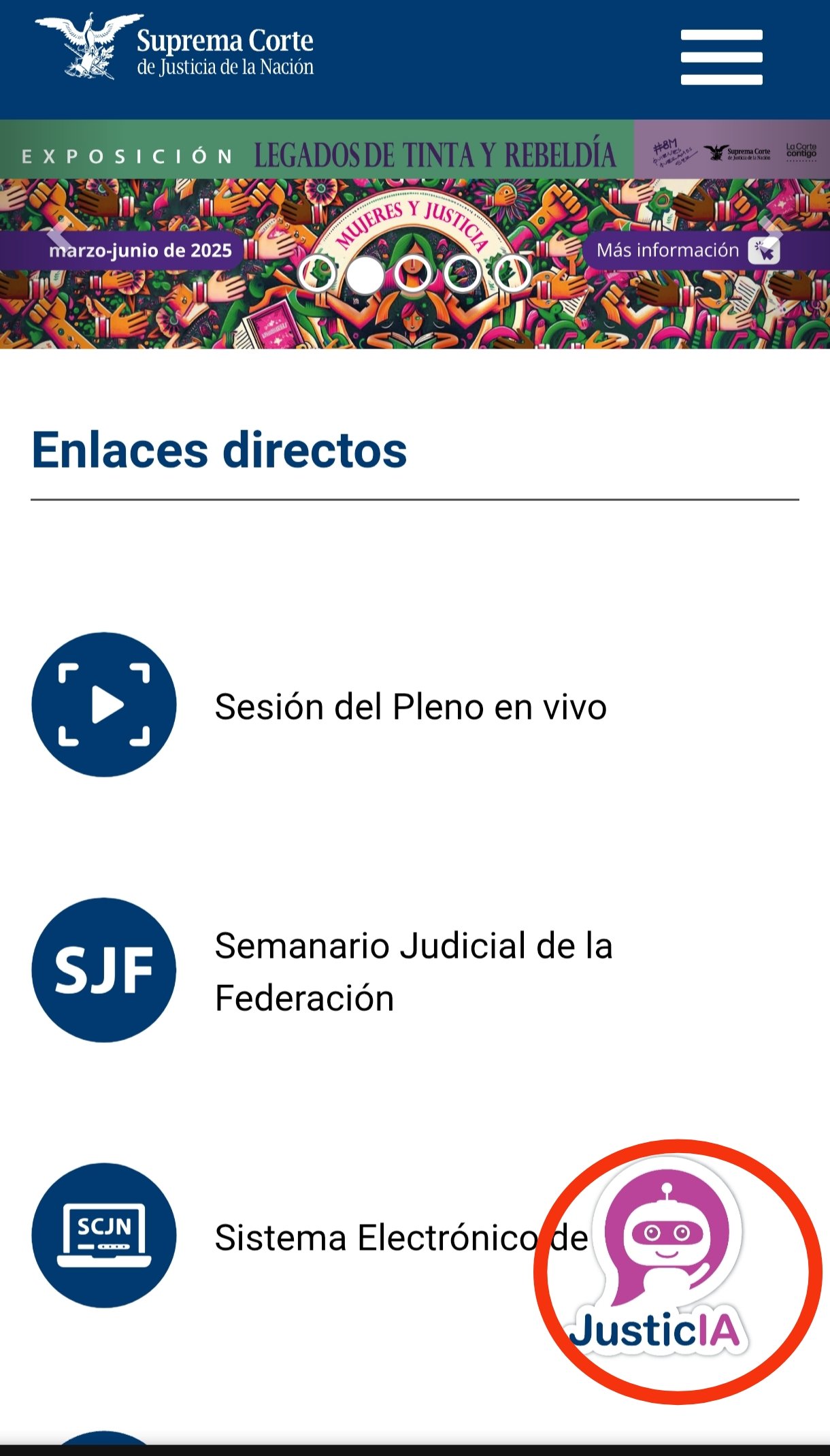Select the first carousel page dot
830x1456 pixels.
point(316,274)
